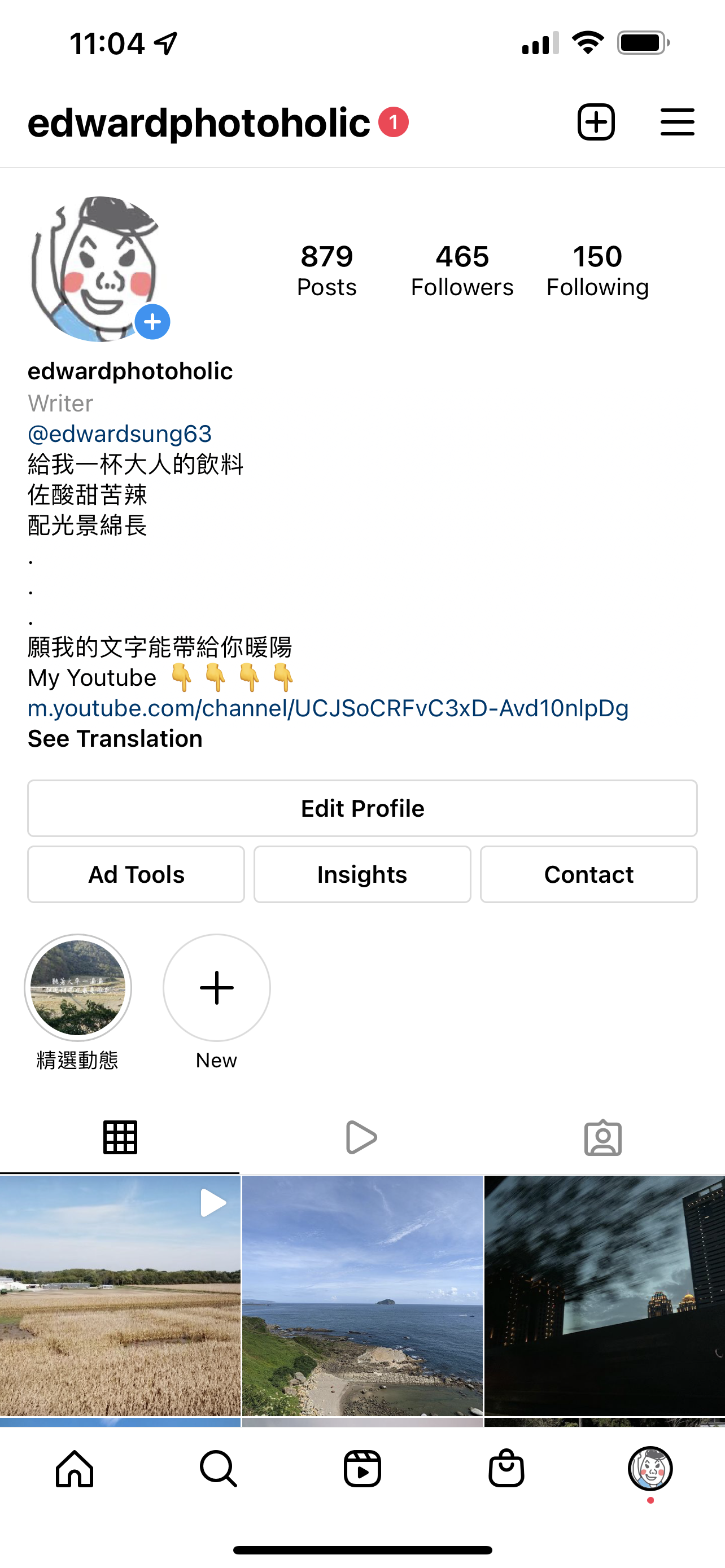Add a story via profile picture plus
Screen dimensions: 725x1568
click(x=152, y=321)
